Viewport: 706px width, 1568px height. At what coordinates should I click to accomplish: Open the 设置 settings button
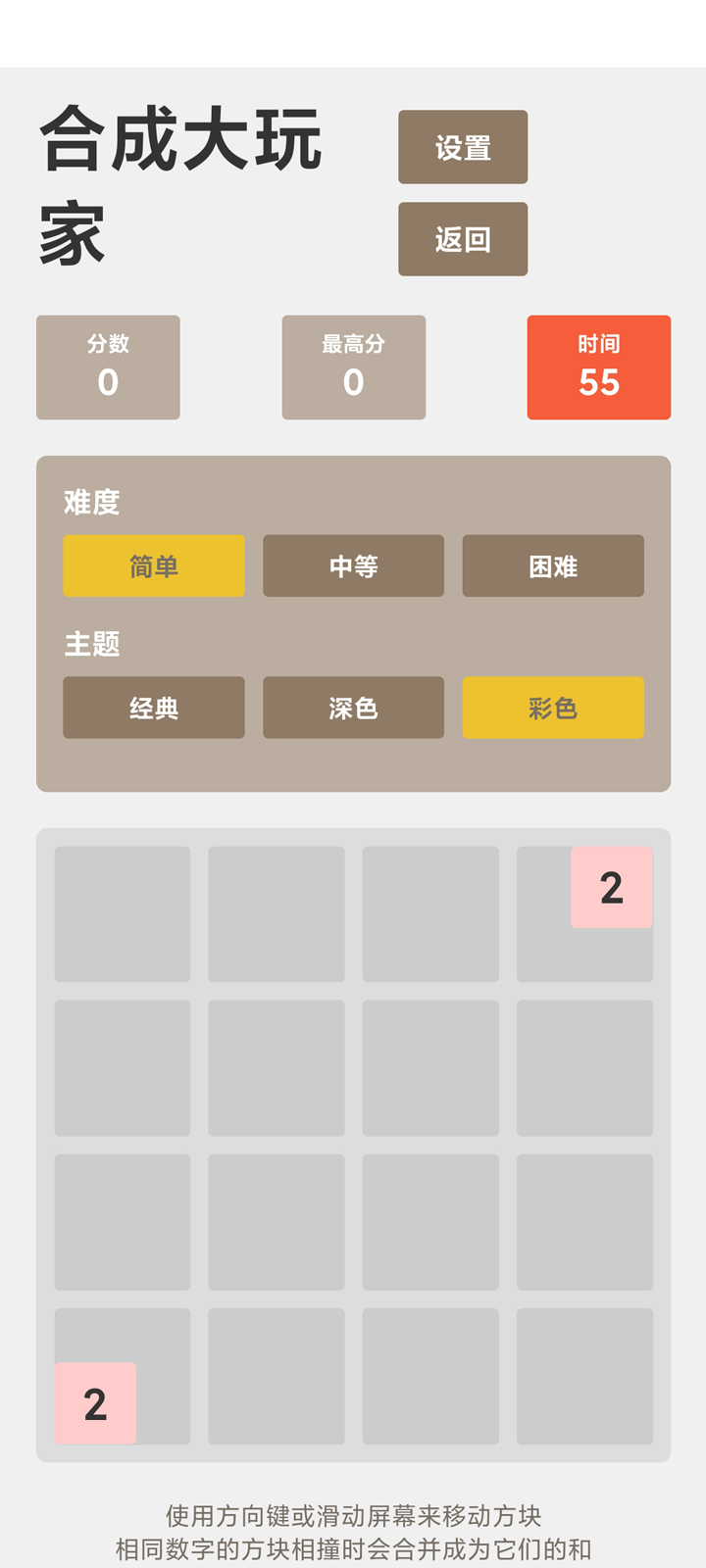[x=463, y=147]
